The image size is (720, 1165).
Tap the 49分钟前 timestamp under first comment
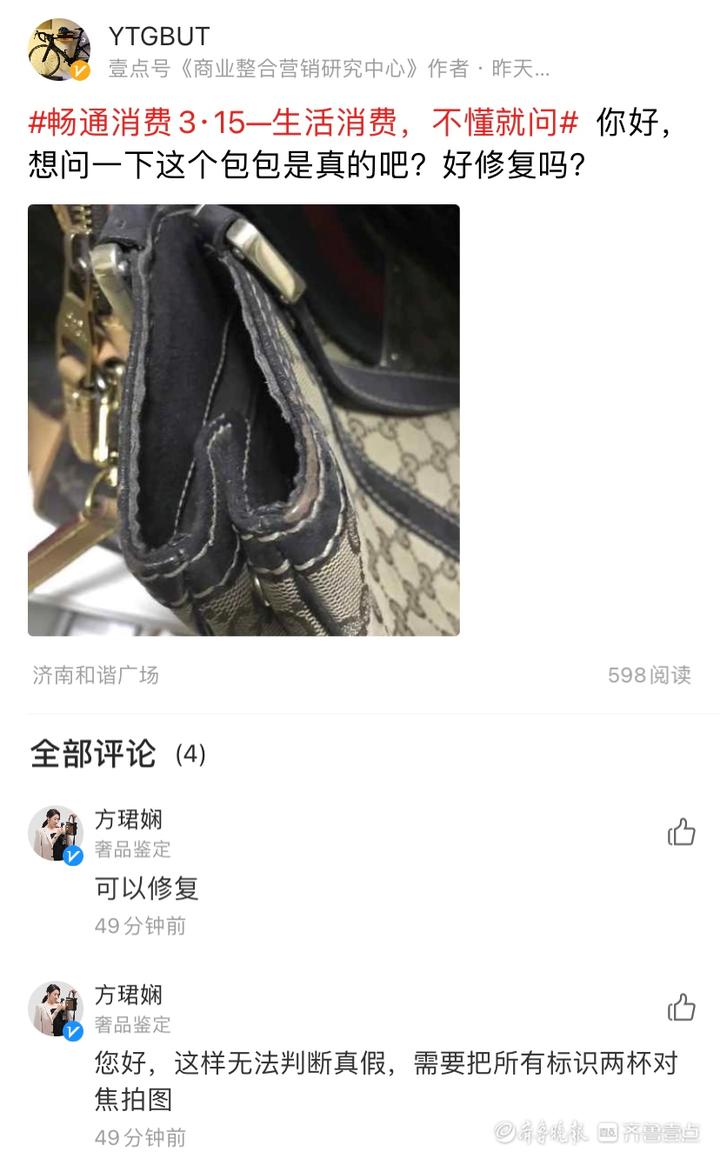click(x=140, y=925)
